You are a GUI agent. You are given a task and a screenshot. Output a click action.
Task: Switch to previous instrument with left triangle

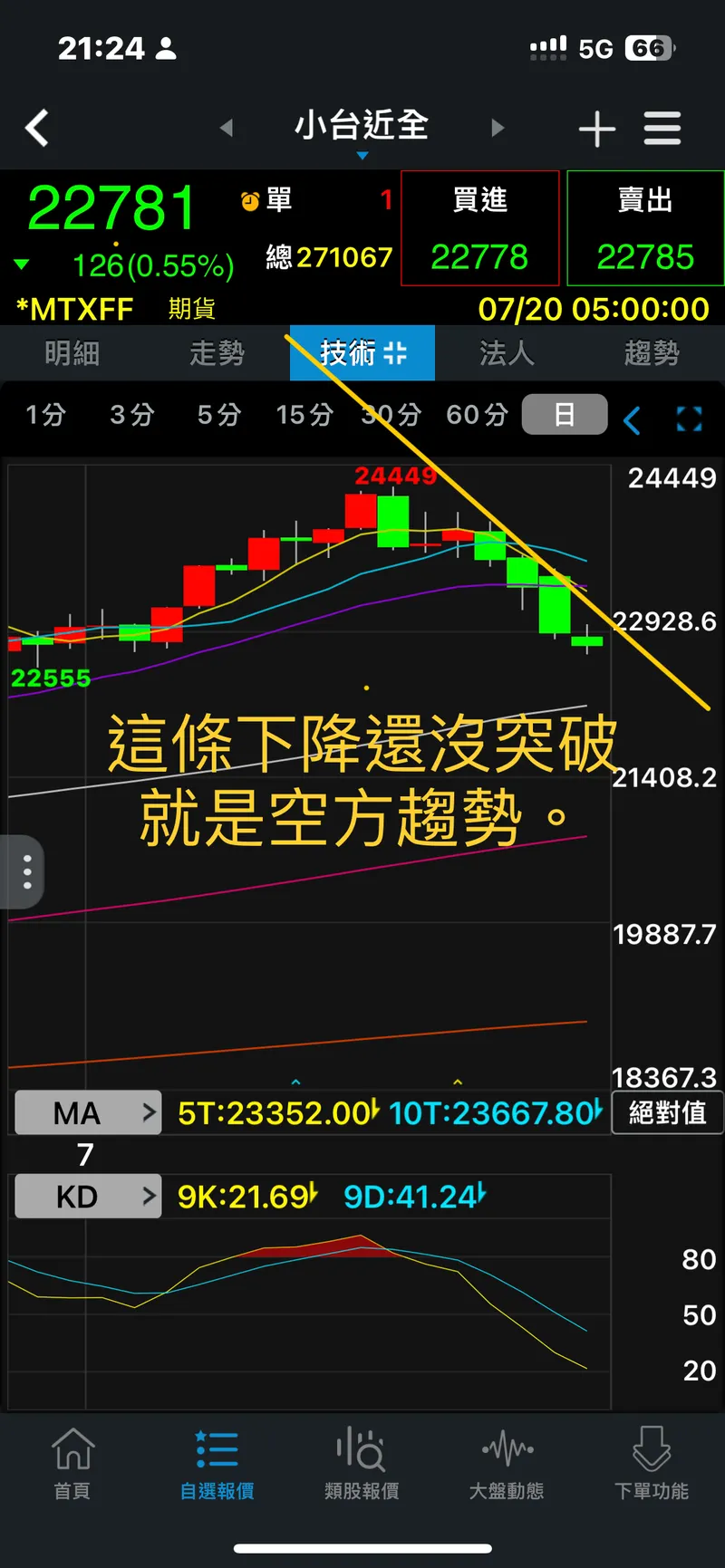click(227, 128)
